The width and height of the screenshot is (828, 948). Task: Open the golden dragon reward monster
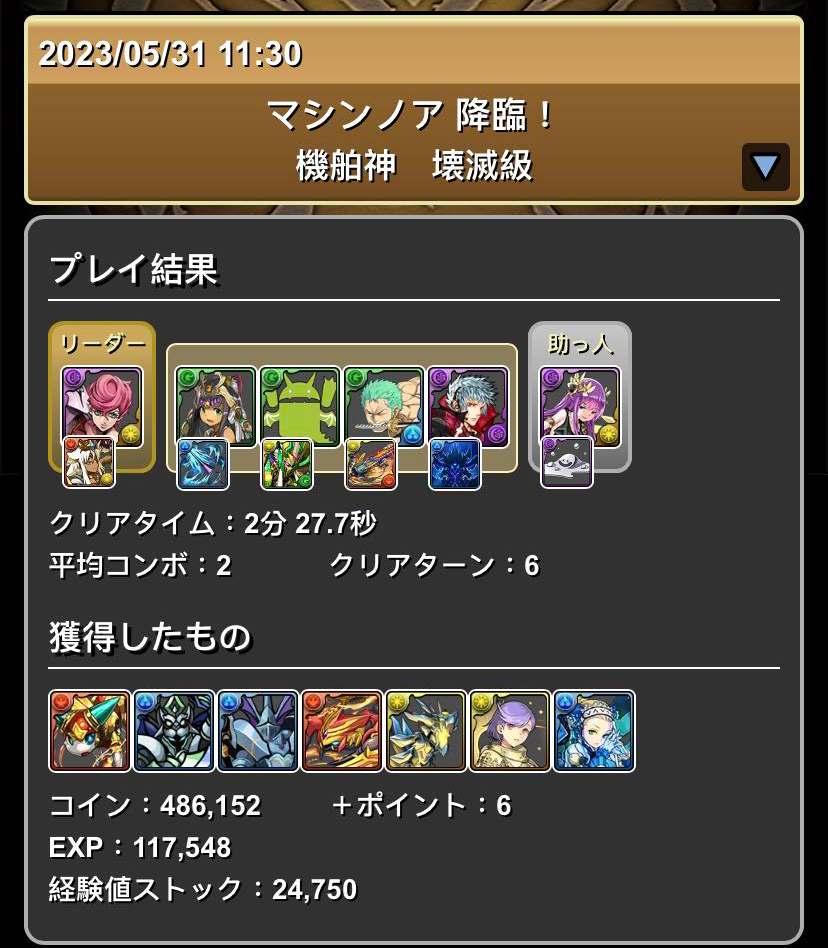click(x=425, y=731)
